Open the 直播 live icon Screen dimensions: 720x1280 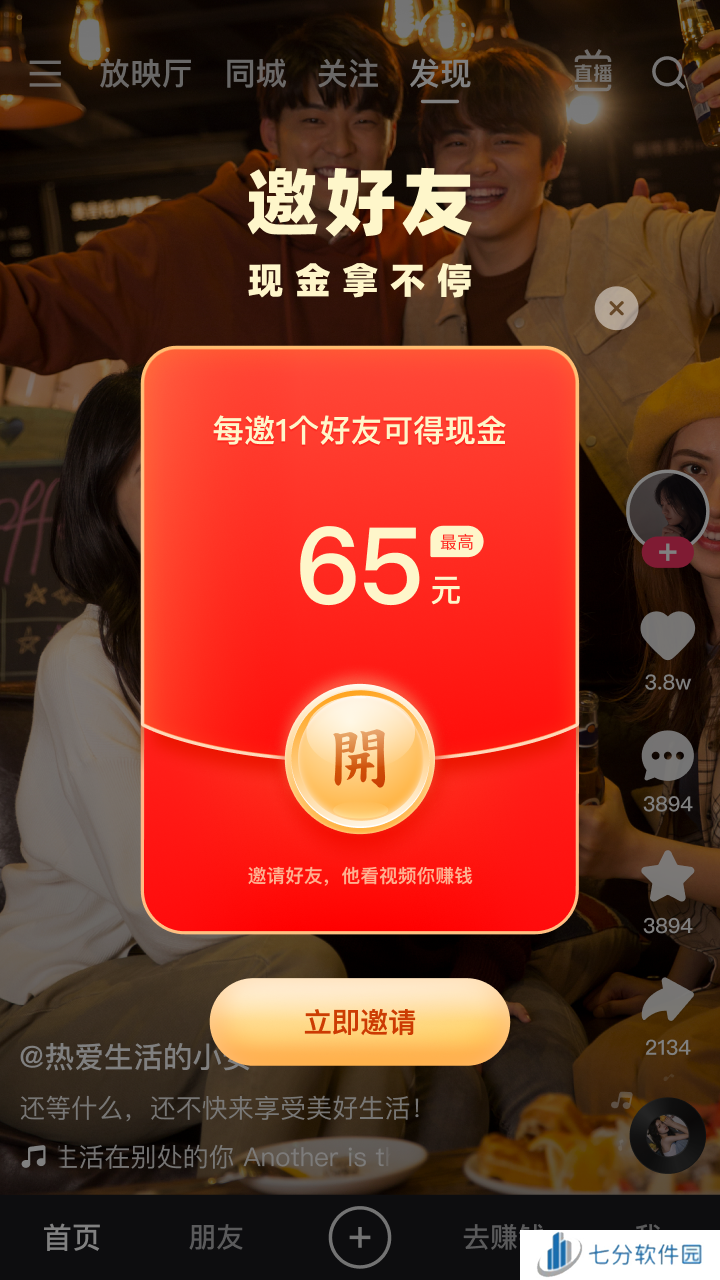click(x=592, y=72)
